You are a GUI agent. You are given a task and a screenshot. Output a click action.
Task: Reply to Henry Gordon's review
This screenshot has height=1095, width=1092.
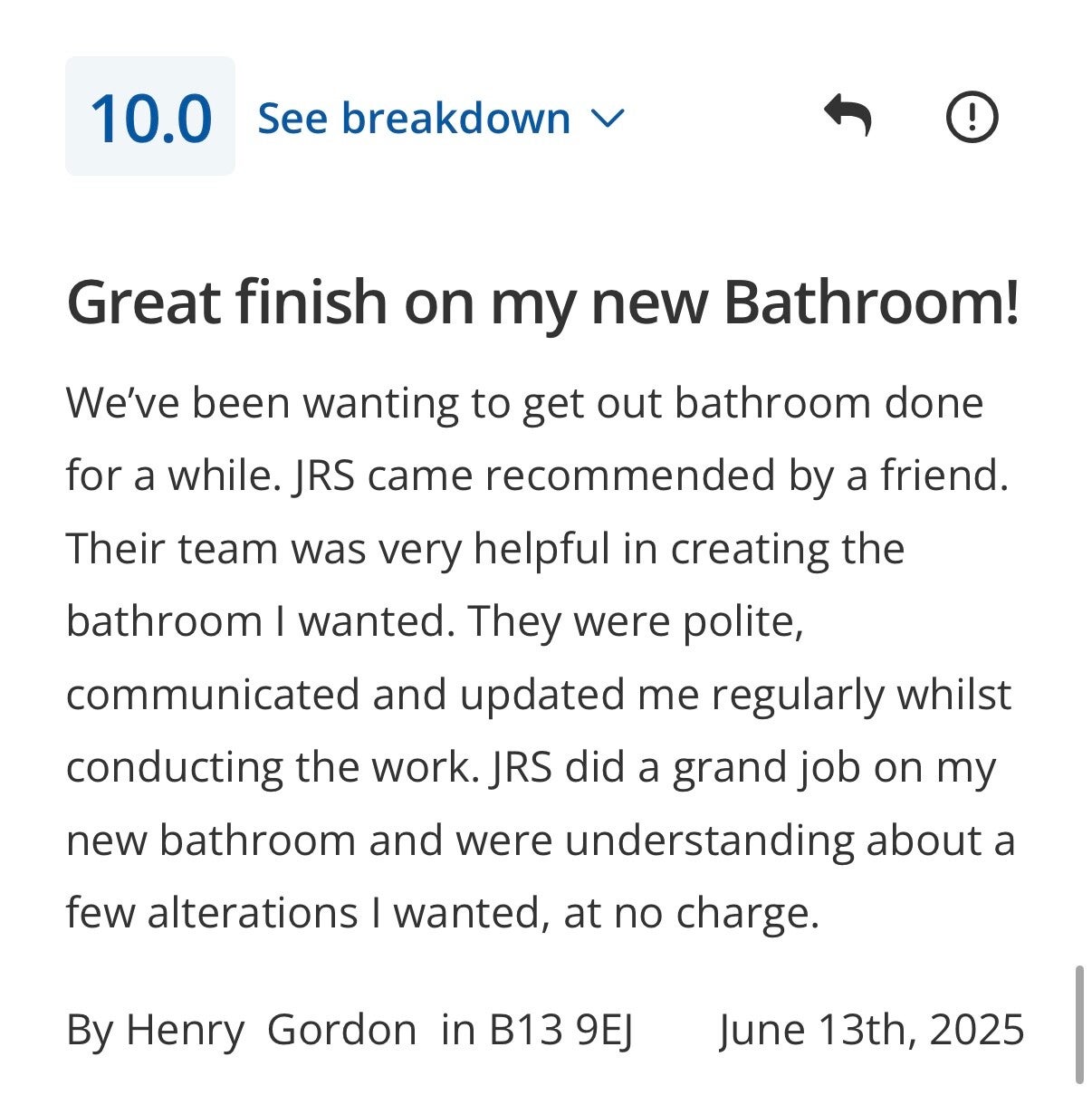click(848, 117)
